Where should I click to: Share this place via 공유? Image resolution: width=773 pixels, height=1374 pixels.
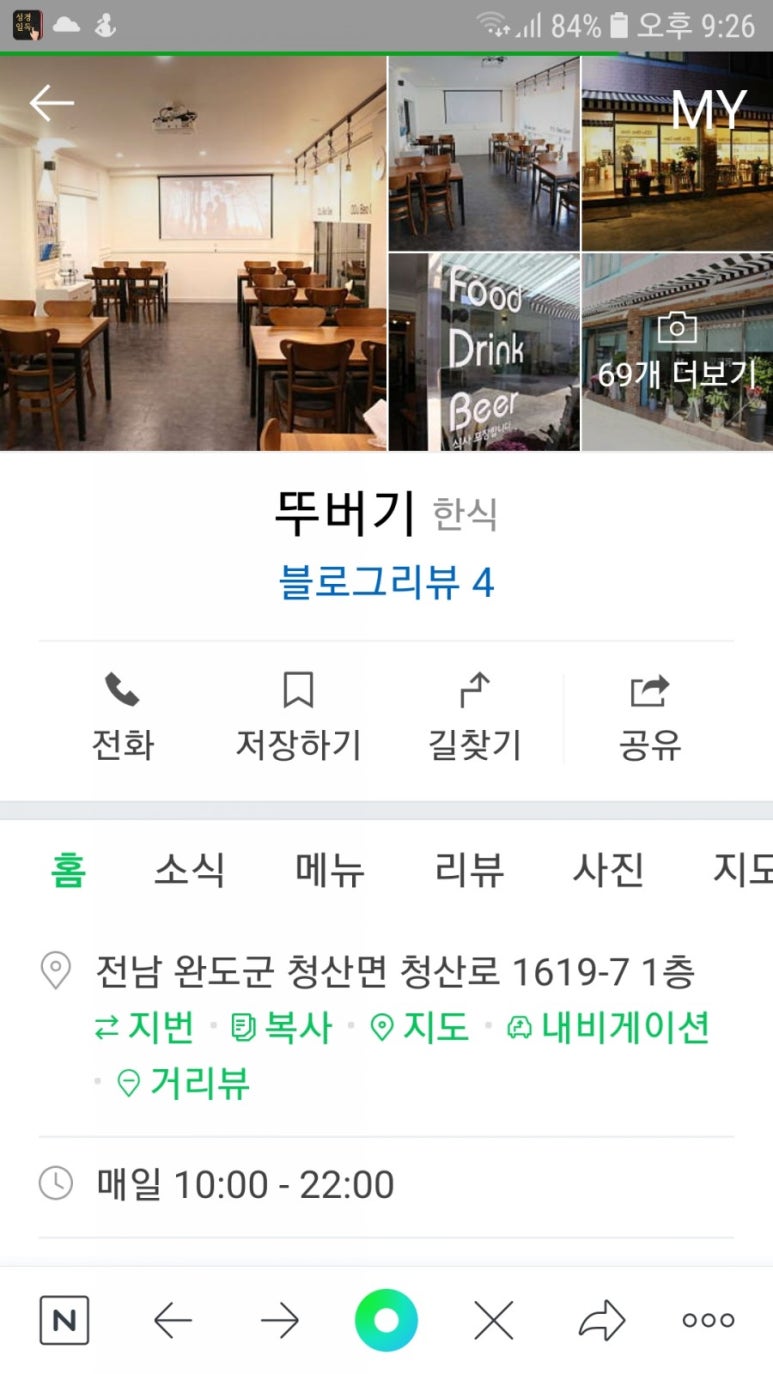point(650,717)
